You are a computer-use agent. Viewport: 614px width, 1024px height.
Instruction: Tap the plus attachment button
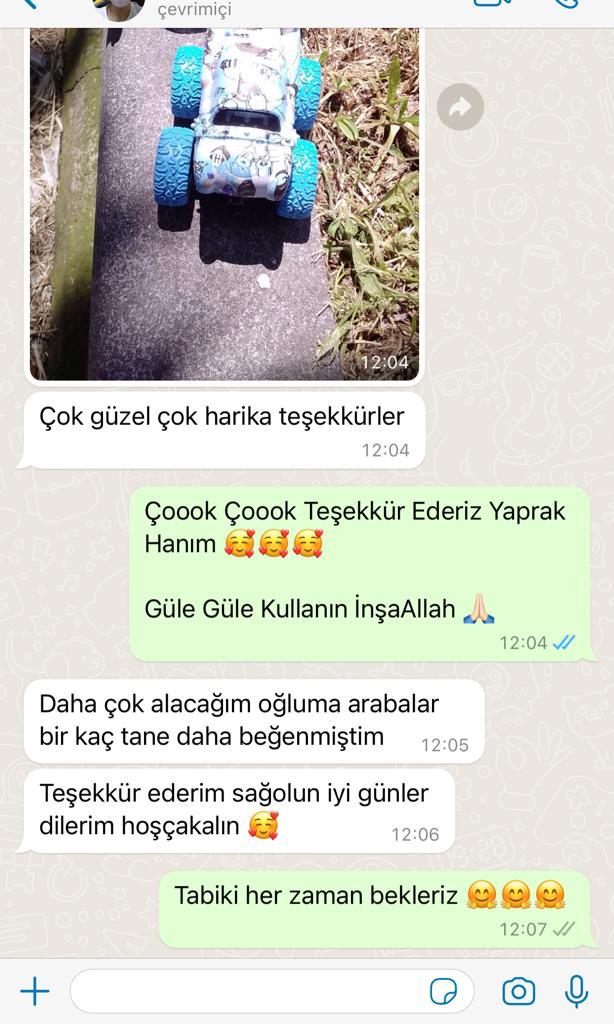point(35,991)
